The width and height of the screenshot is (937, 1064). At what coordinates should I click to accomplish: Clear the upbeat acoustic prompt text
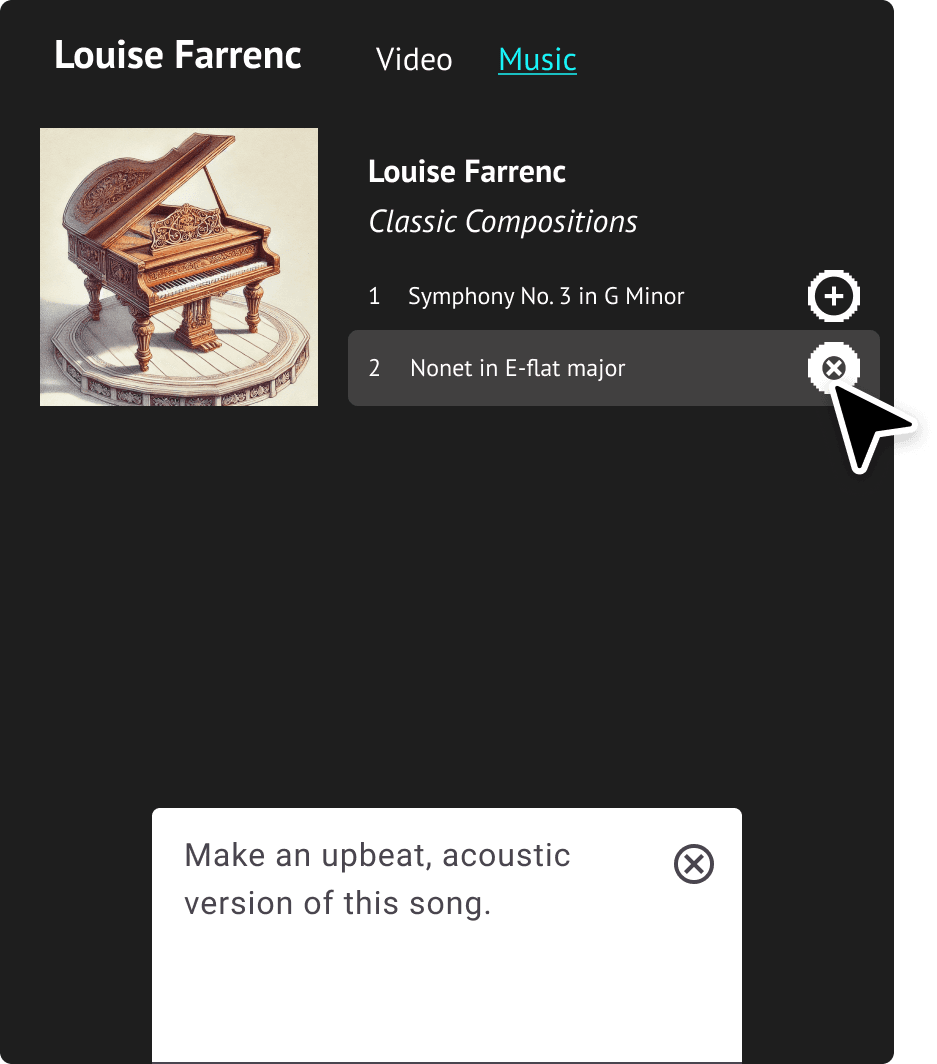coord(693,864)
